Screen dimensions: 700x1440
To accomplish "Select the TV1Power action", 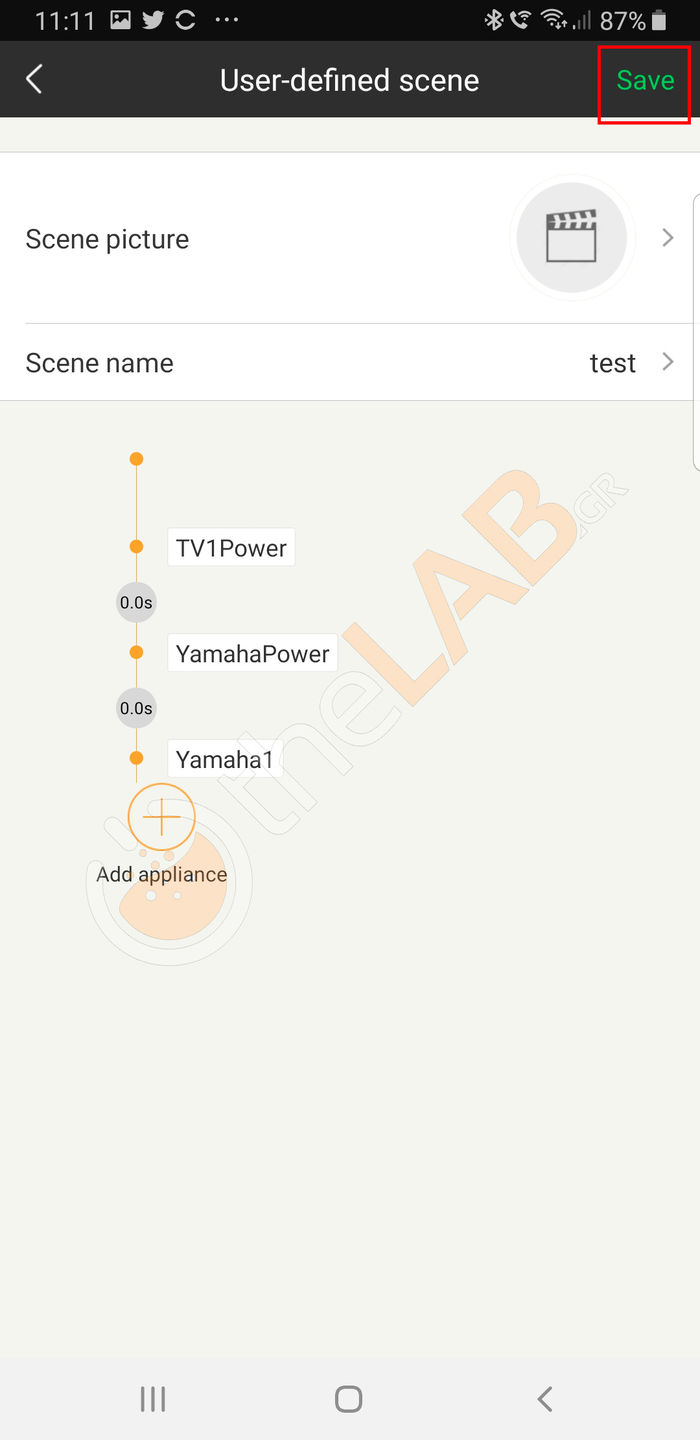I will click(x=231, y=548).
